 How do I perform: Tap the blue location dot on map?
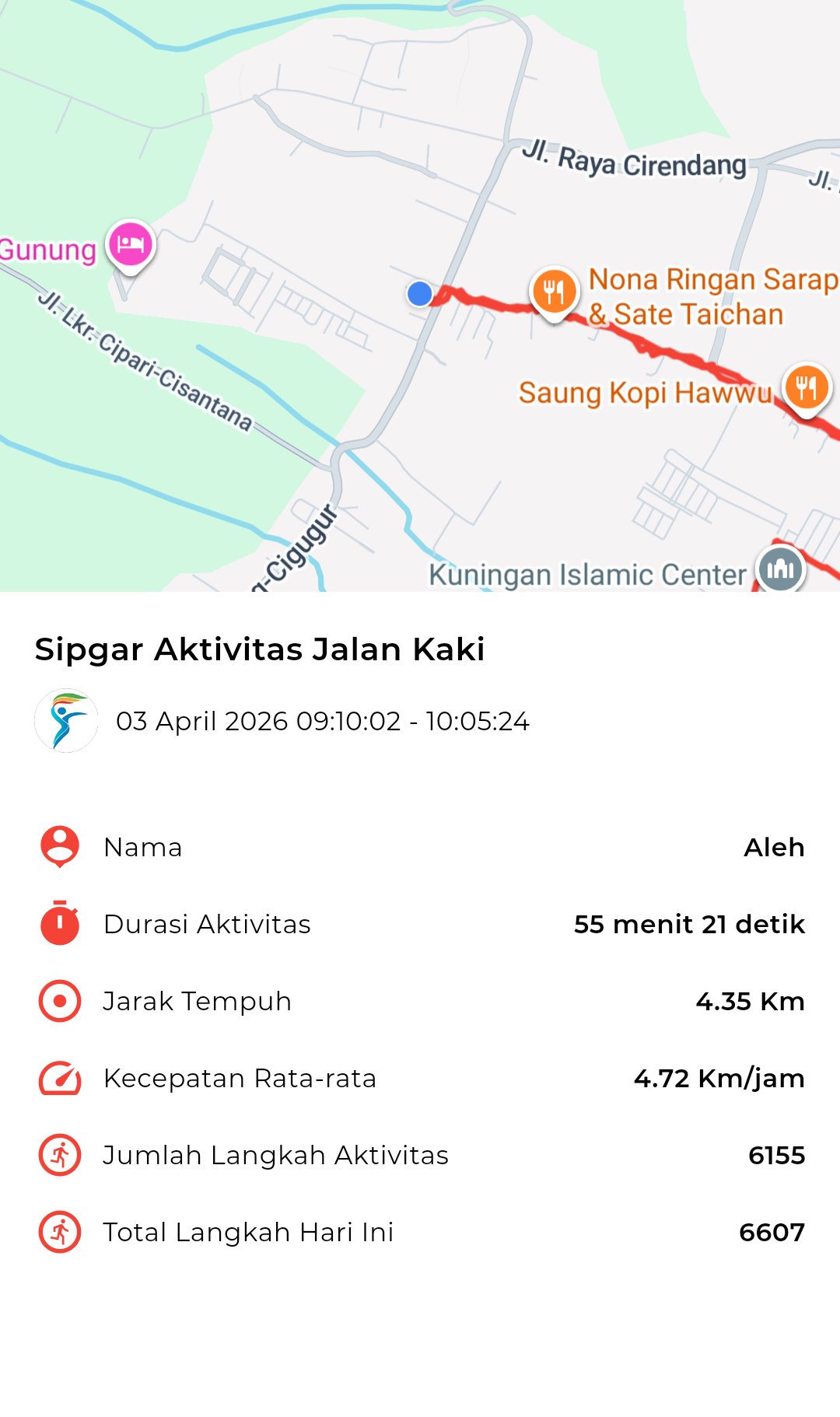coord(420,293)
